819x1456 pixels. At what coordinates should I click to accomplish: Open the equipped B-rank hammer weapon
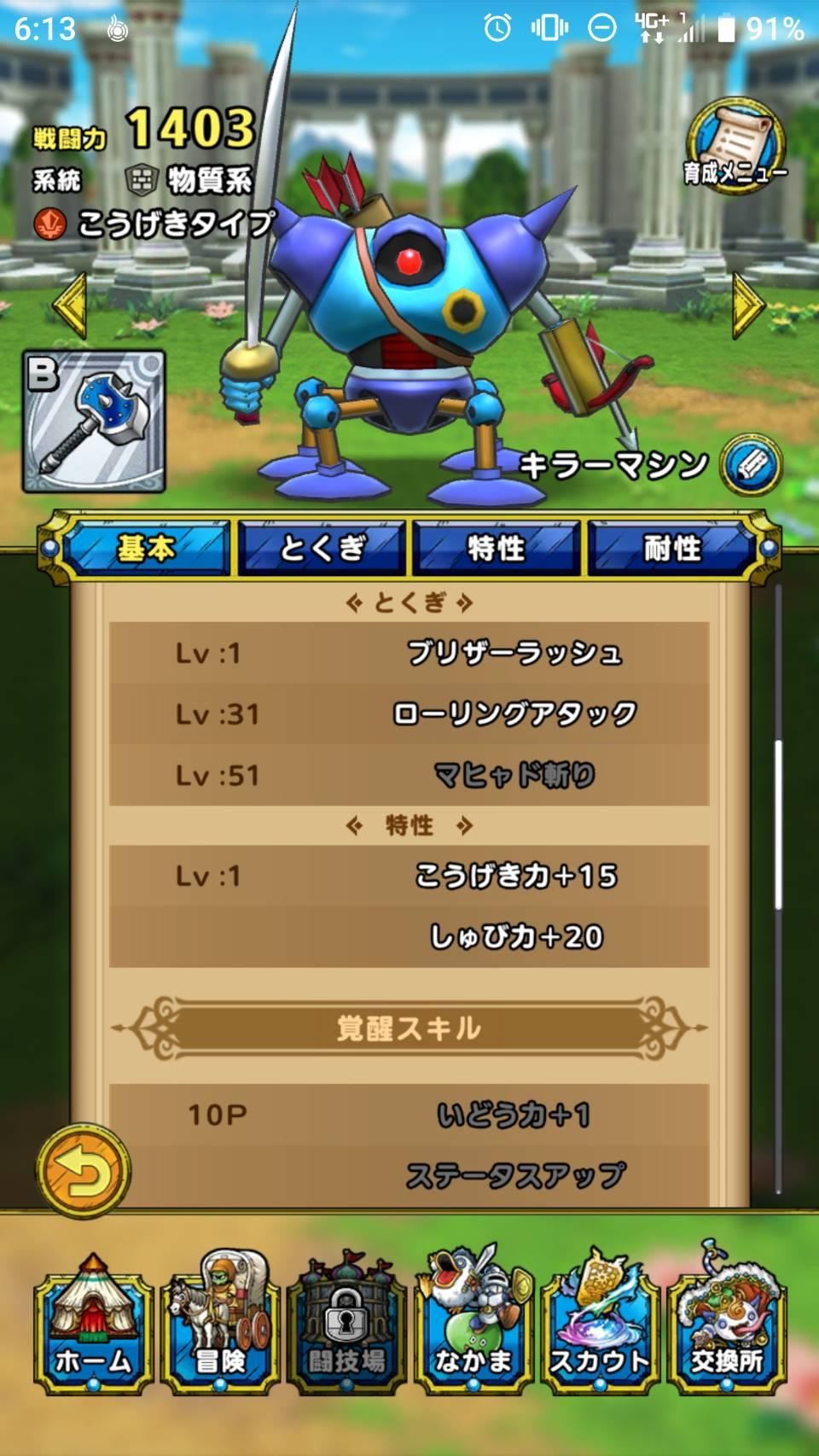pyautogui.click(x=94, y=422)
